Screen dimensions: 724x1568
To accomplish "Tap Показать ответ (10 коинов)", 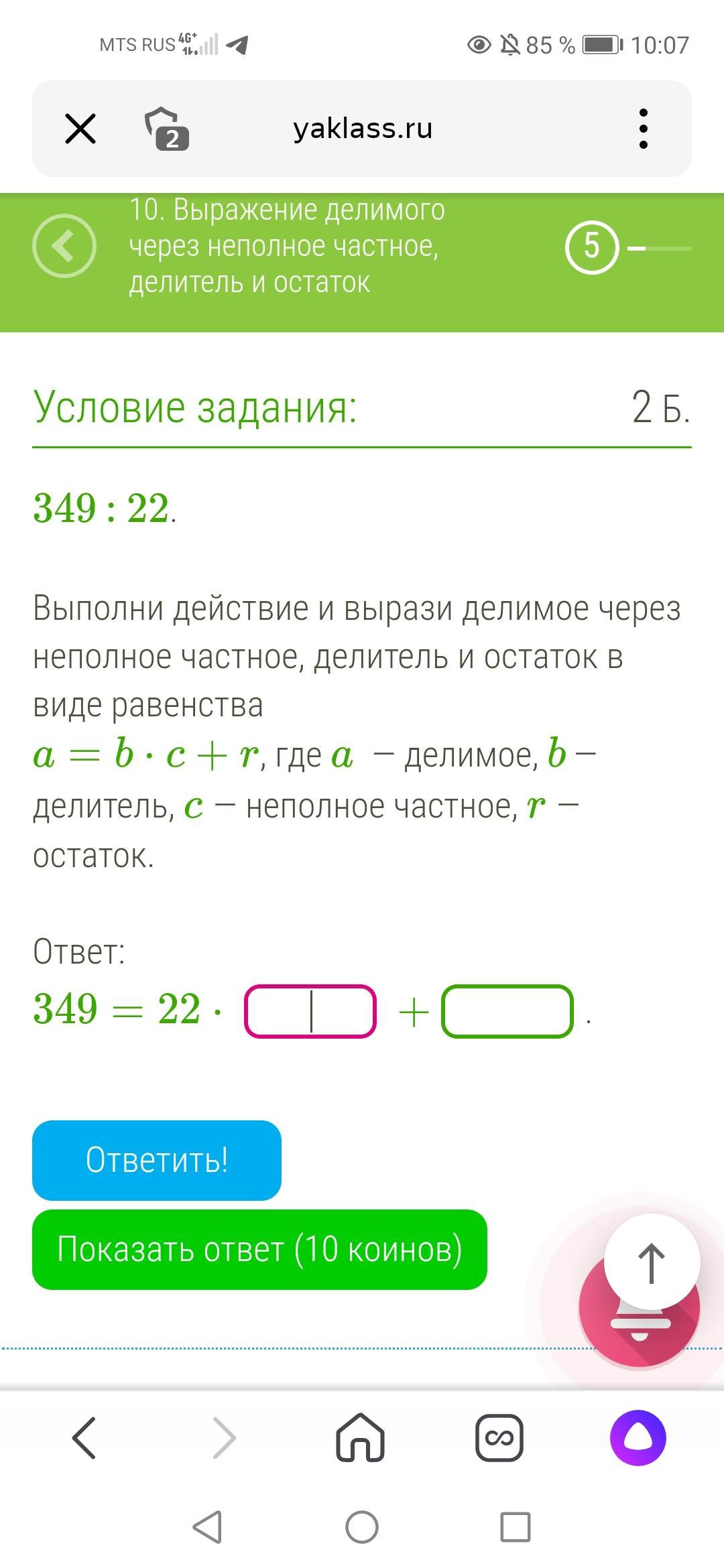I will 259,1250.
